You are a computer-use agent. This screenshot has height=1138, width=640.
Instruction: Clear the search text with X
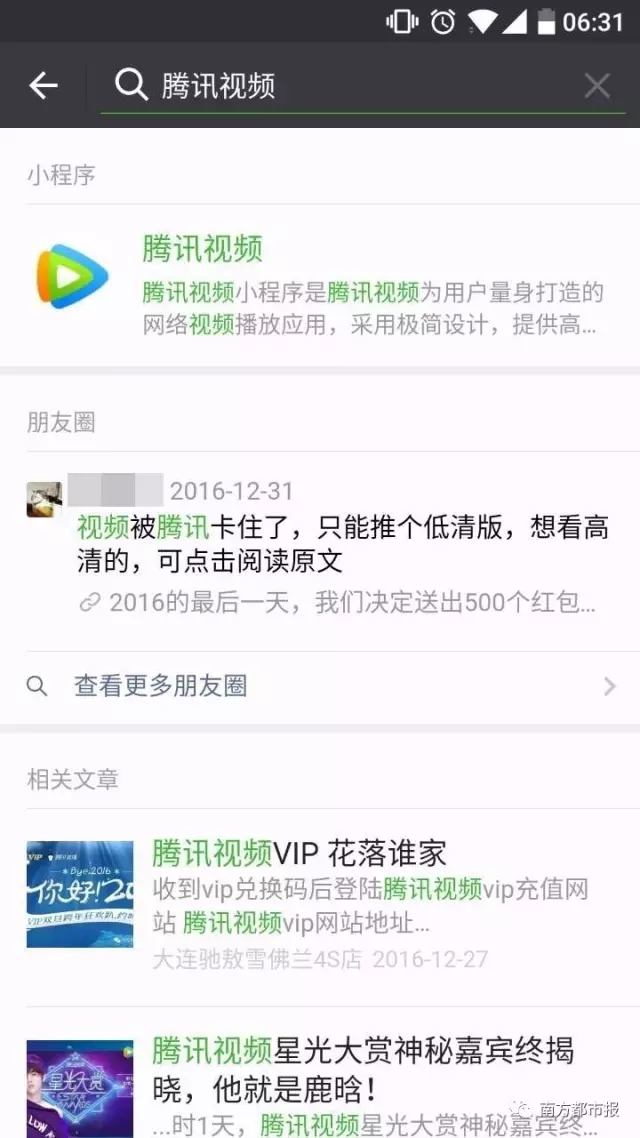(597, 86)
